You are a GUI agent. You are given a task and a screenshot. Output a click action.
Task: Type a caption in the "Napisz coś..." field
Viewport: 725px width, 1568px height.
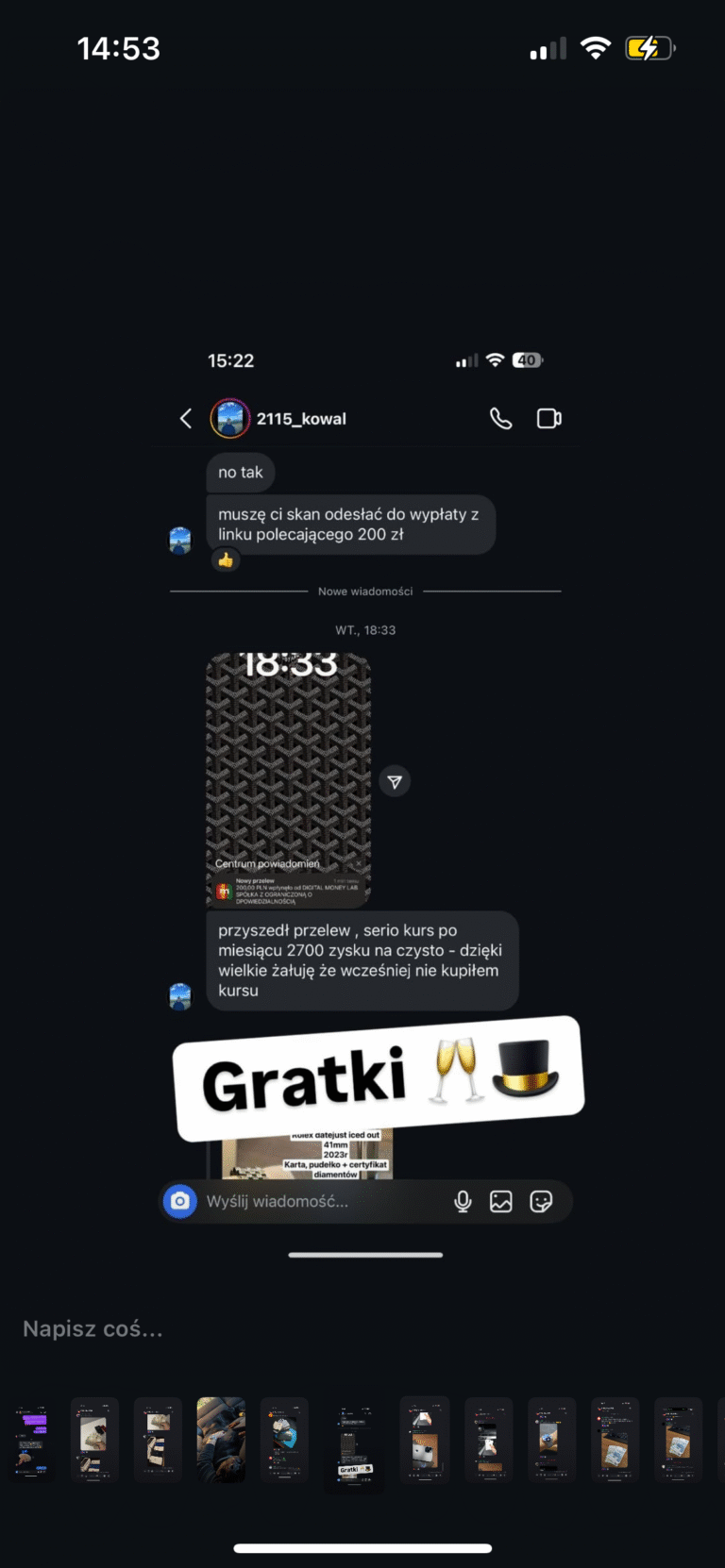(x=93, y=1328)
